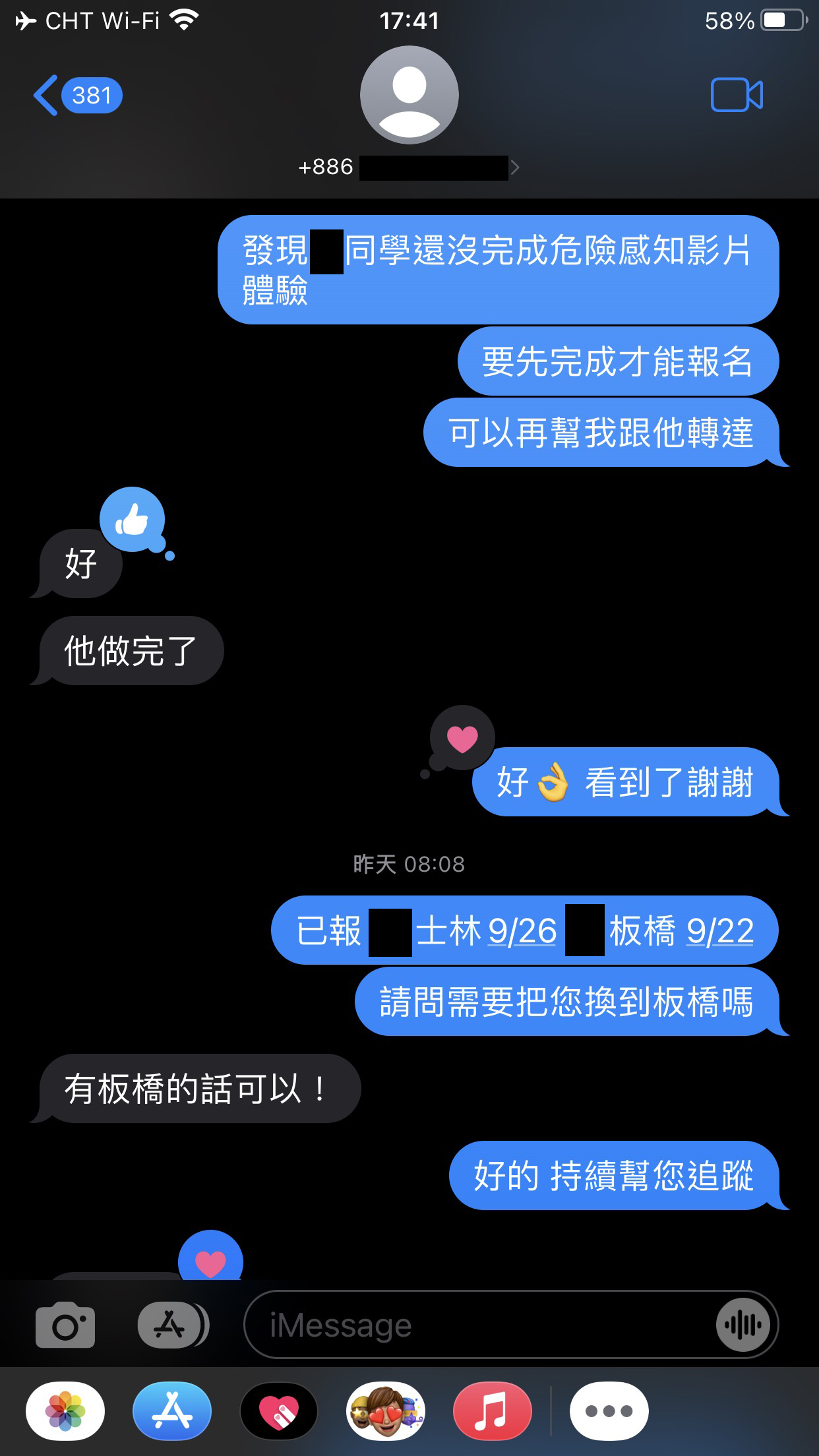
Task: Open the Memoji stickers app
Action: click(384, 1411)
